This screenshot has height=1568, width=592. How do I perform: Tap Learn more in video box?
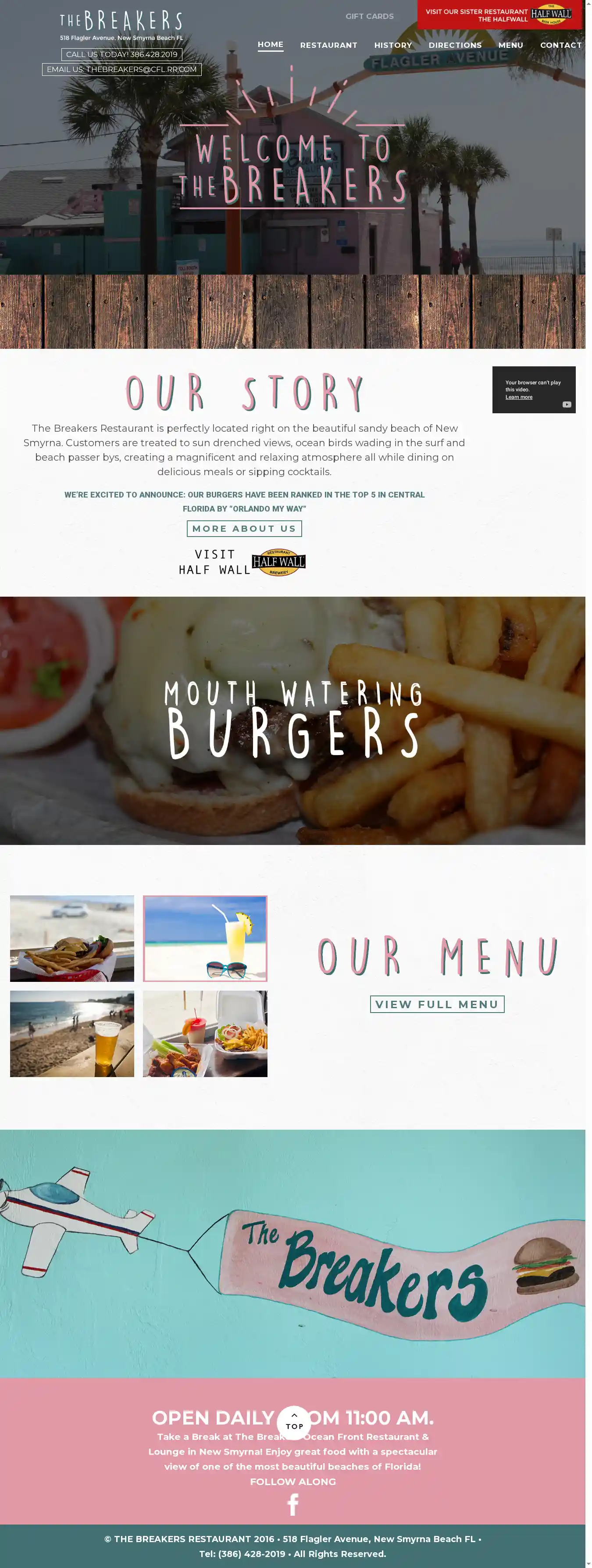point(518,397)
